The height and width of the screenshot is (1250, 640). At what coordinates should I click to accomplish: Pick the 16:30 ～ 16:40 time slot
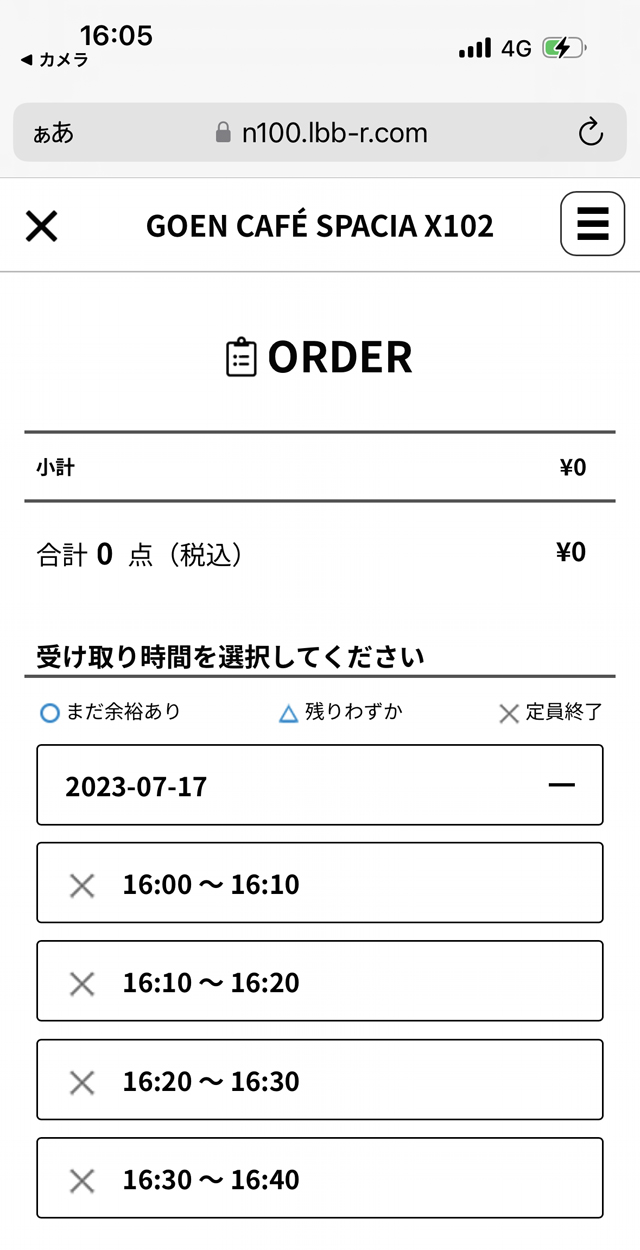[x=320, y=1178]
